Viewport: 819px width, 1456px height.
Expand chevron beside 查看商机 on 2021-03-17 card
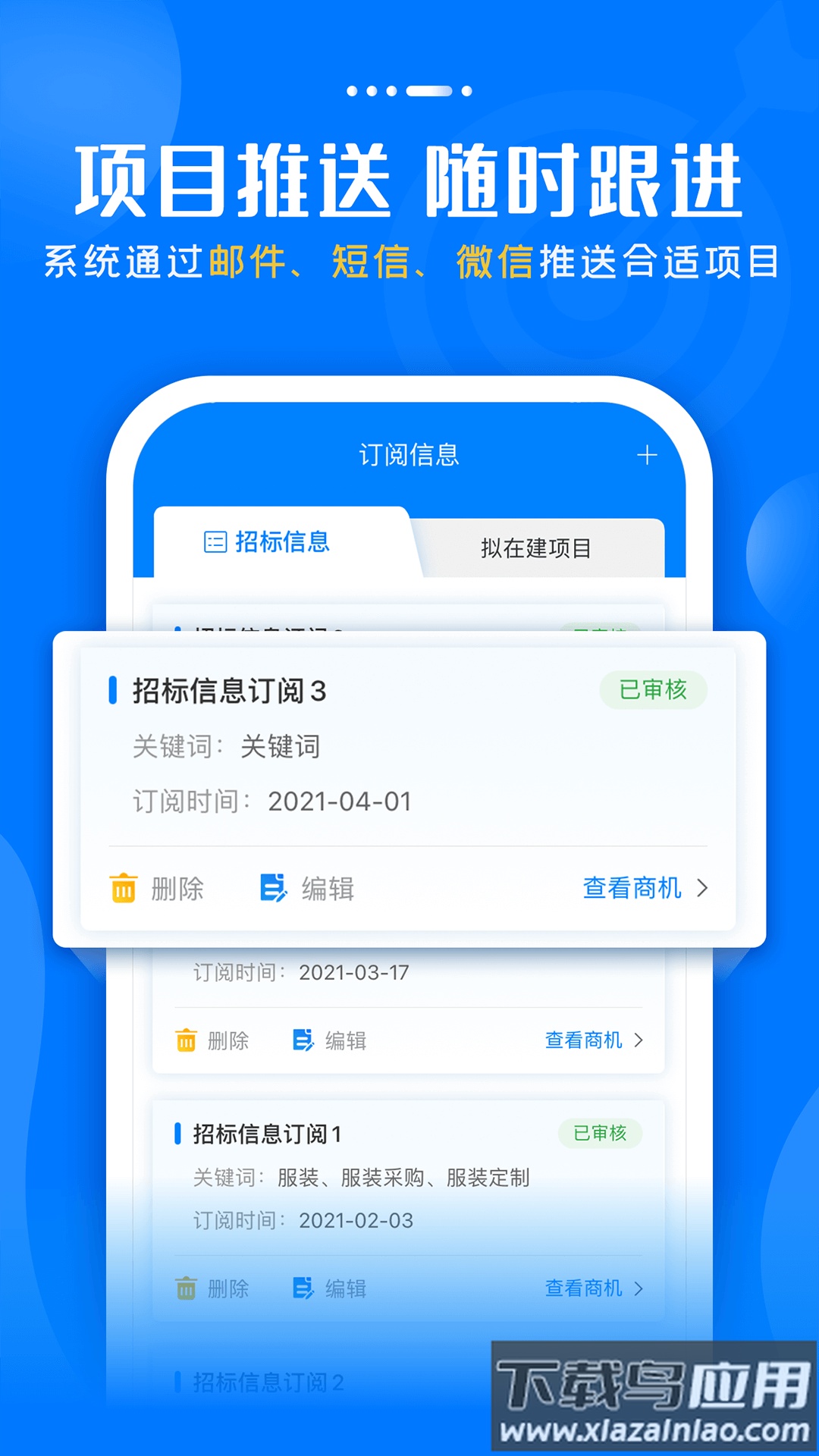point(639,1040)
